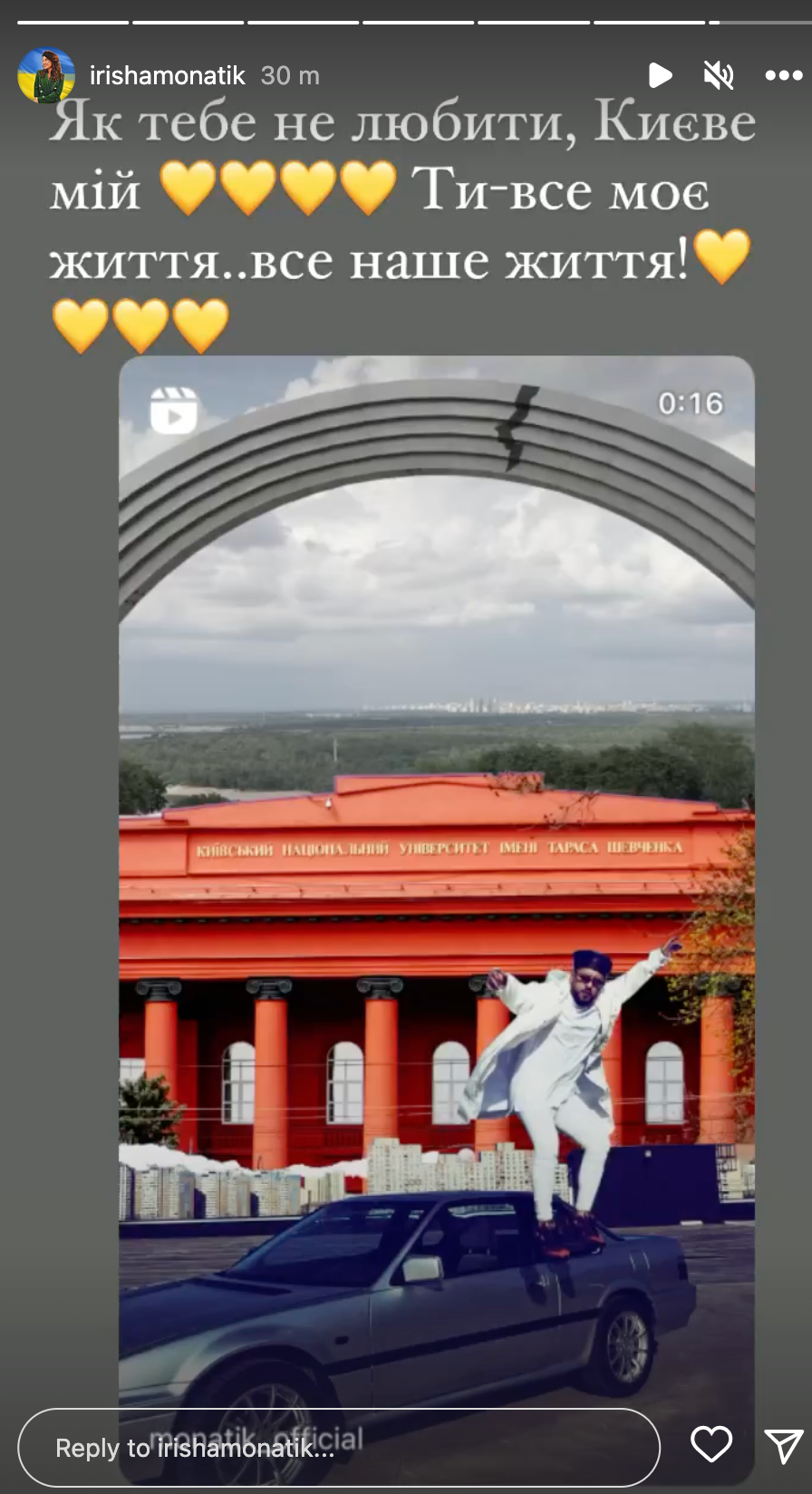Tap the Reply to irishamonatik field
This screenshot has width=812, height=1494.
[337, 1447]
